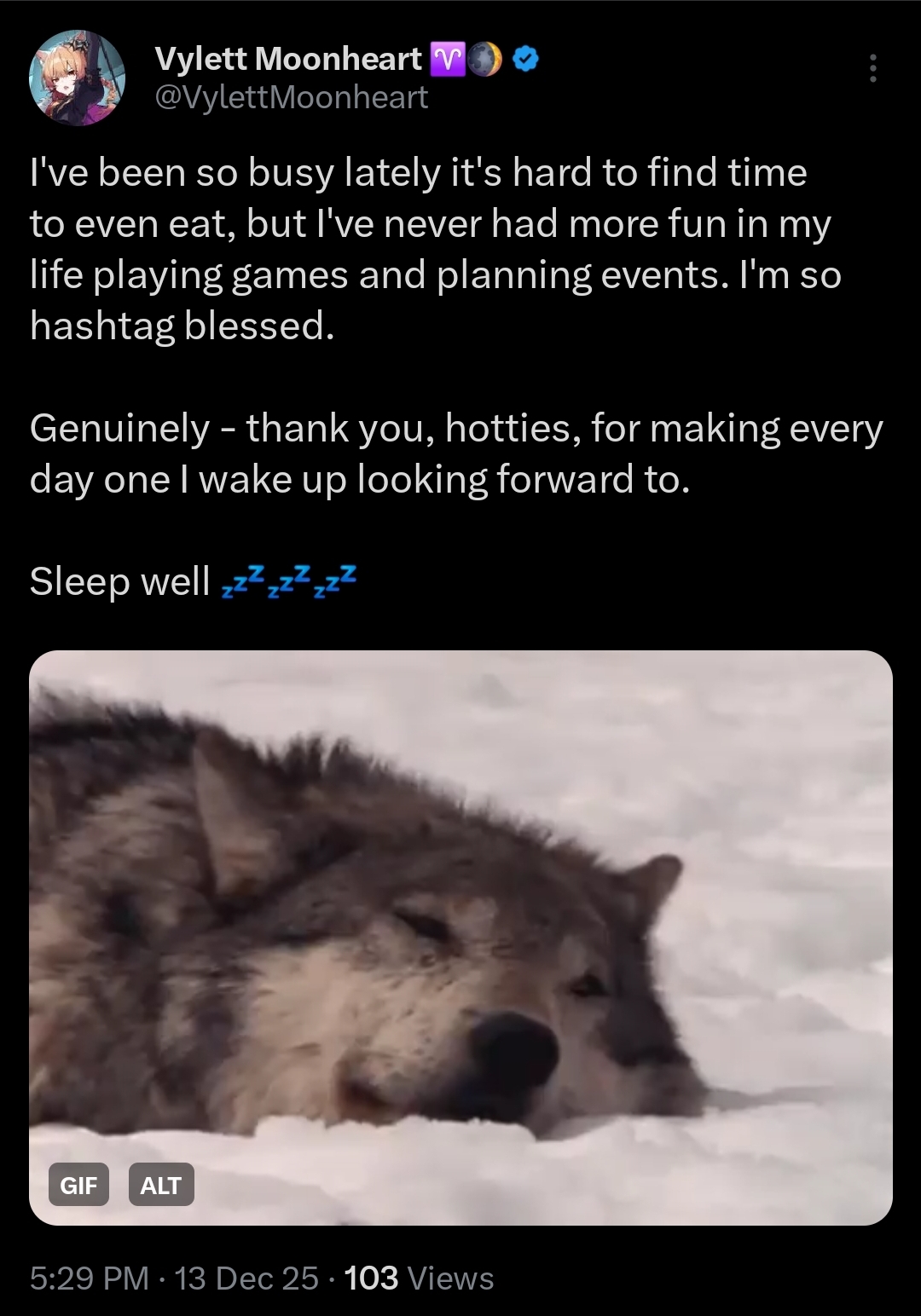The height and width of the screenshot is (1316, 921).
Task: Open the @VylettMoonheart profile handle
Action: [x=292, y=98]
